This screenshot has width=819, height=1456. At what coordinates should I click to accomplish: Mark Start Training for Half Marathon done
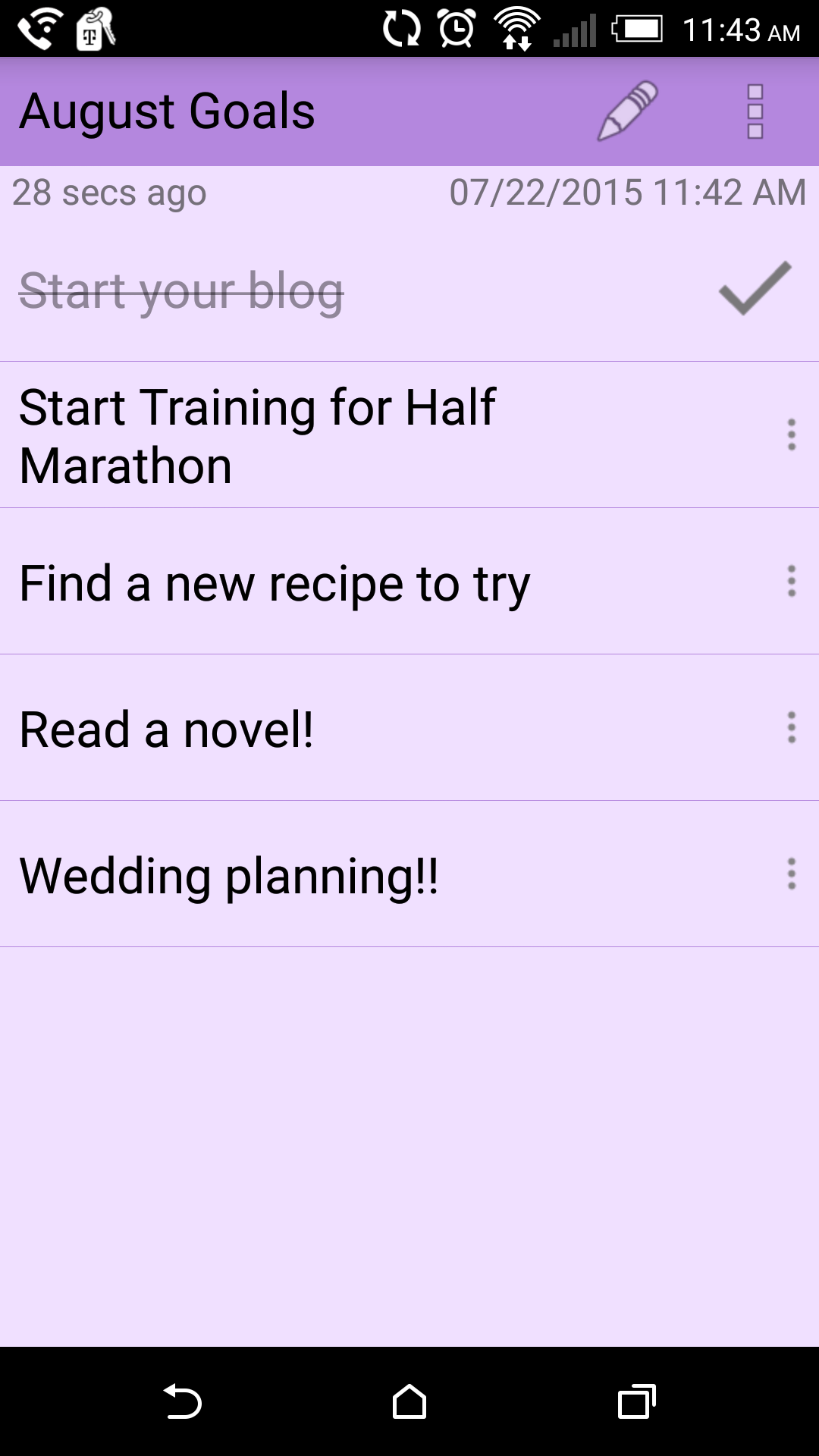[258, 435]
